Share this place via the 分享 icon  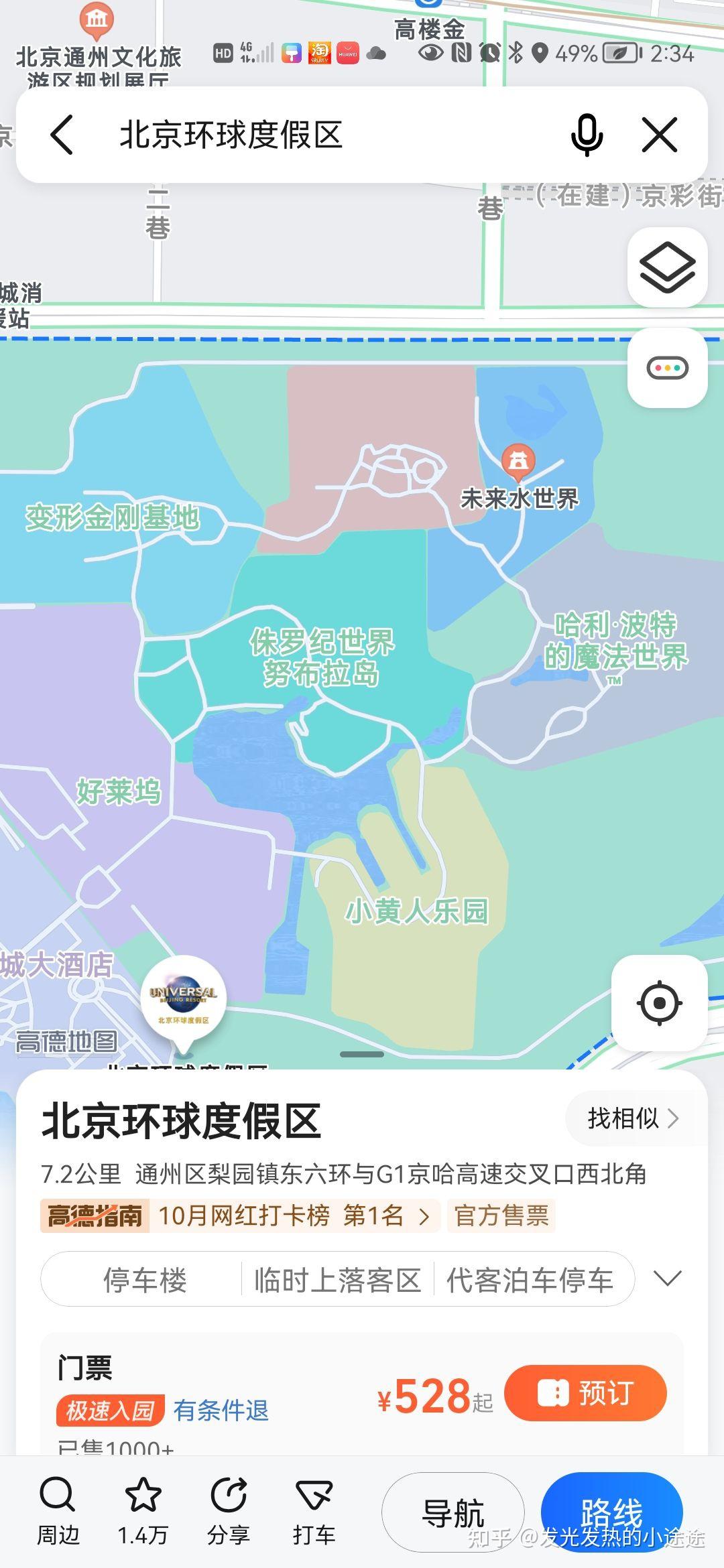228,1504
